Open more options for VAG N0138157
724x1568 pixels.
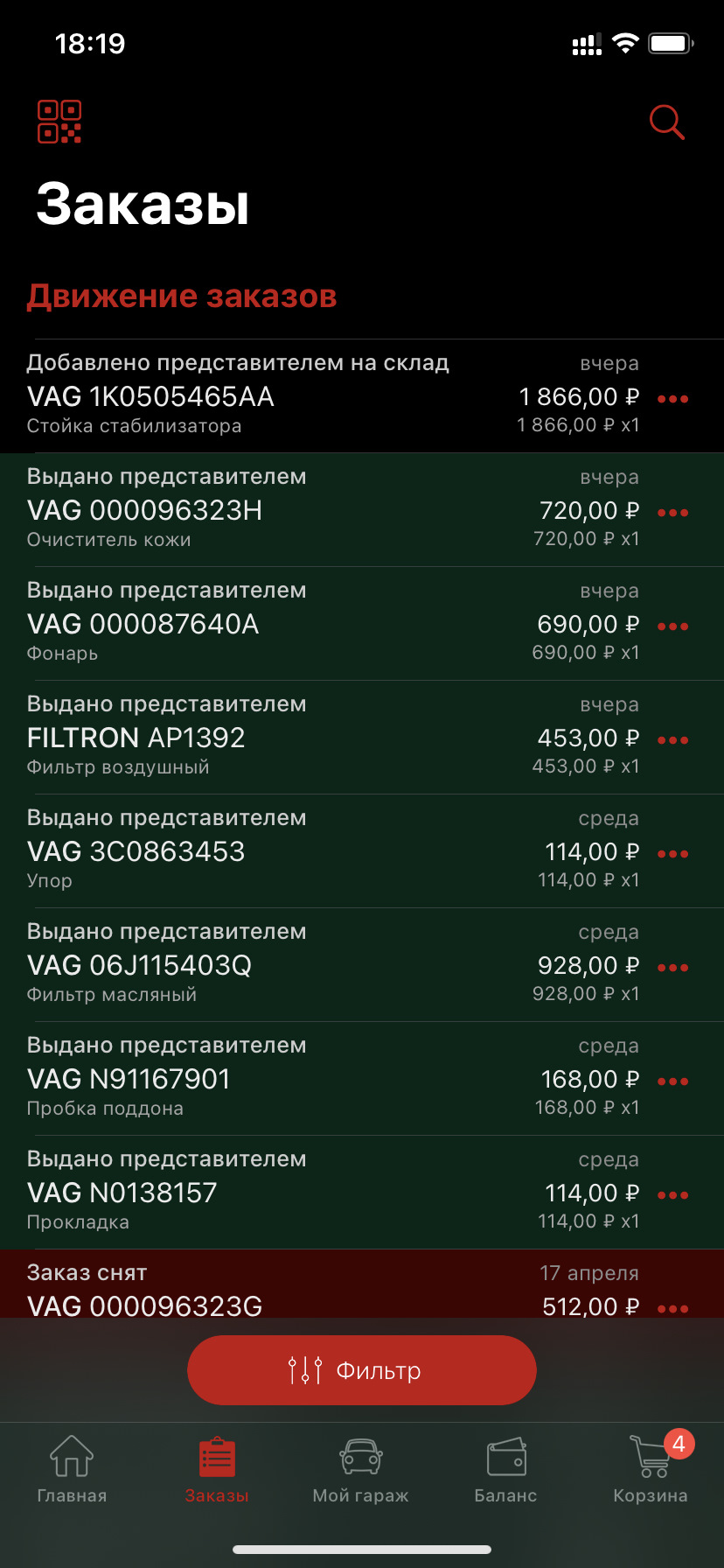pos(672,1195)
